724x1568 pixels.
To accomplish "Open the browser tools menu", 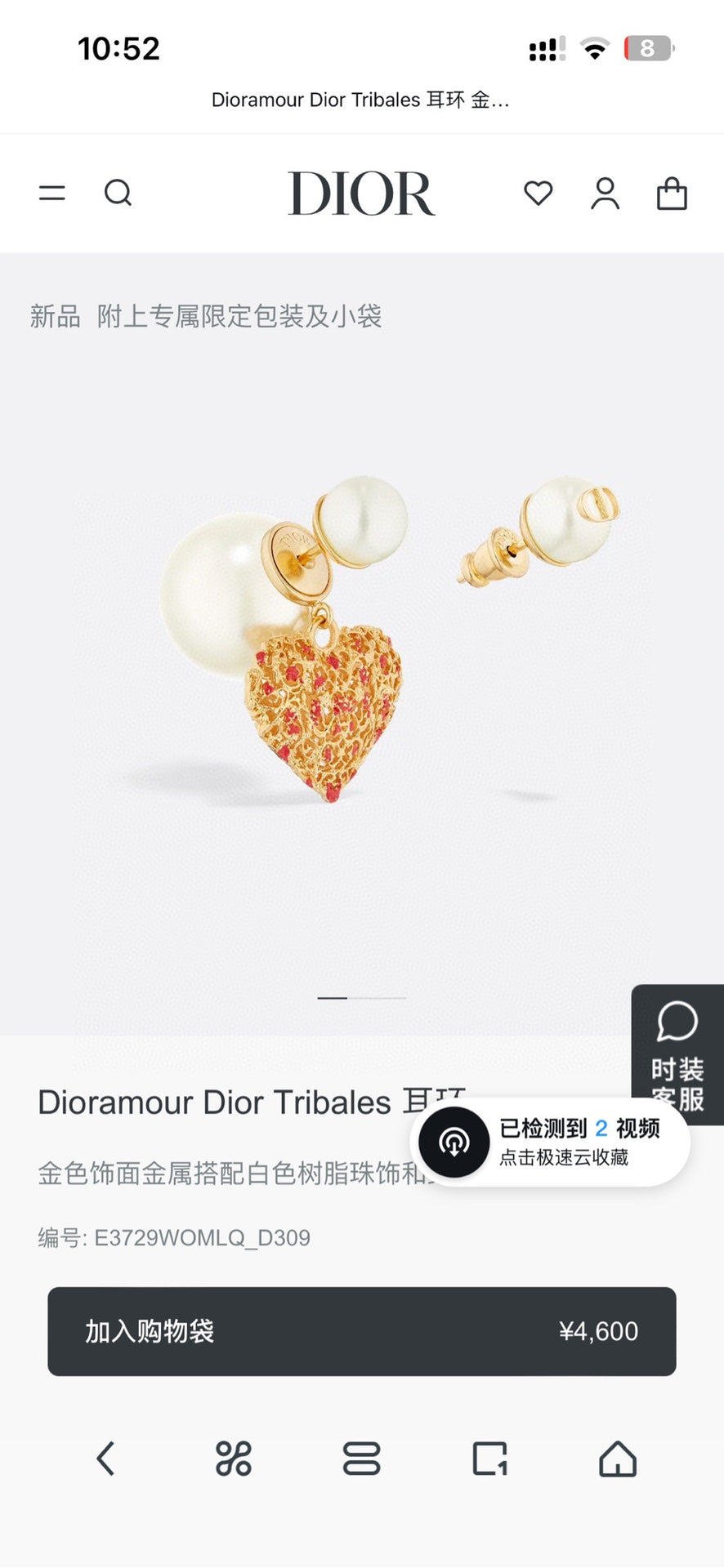I will (x=234, y=1459).
